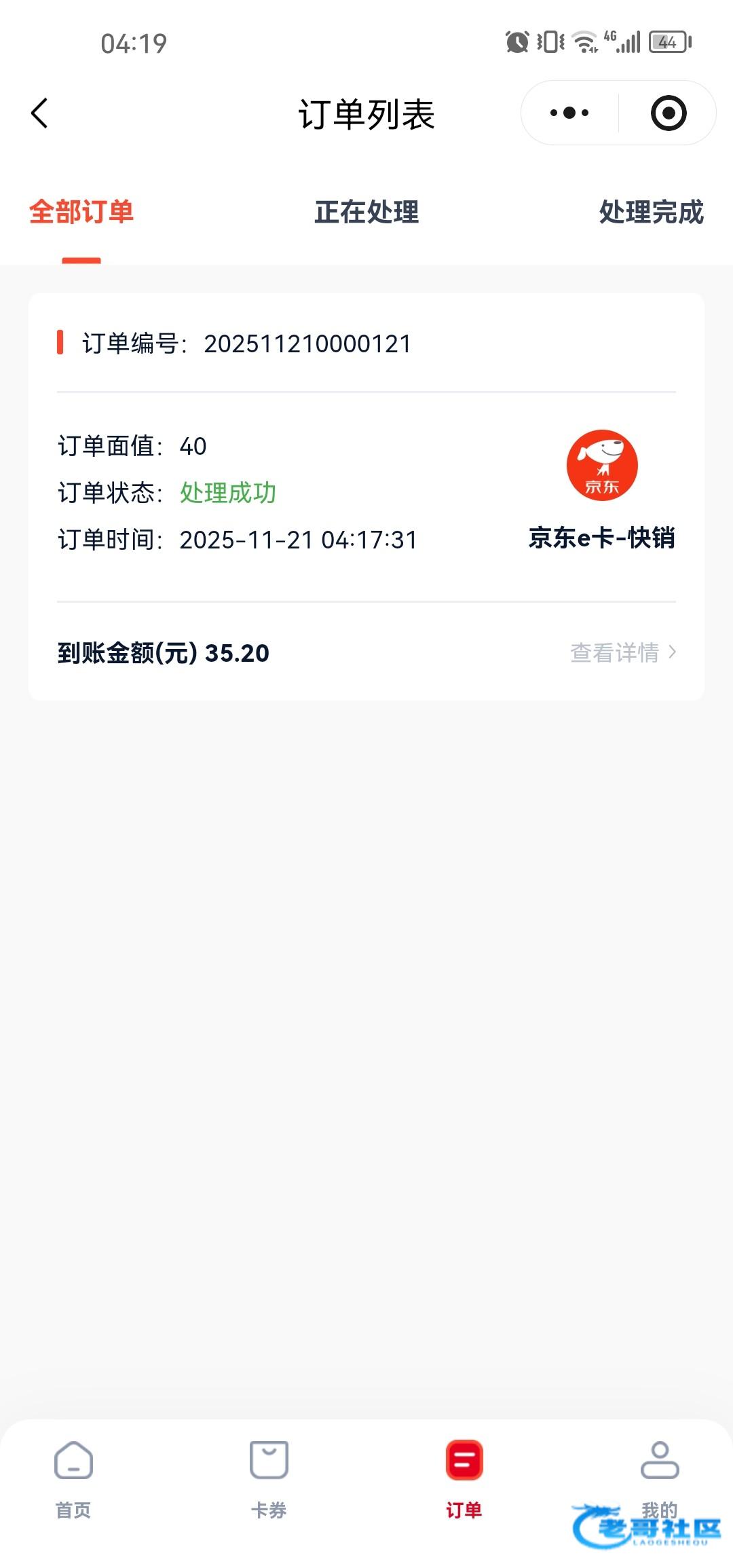Go back from the order list

(x=40, y=113)
